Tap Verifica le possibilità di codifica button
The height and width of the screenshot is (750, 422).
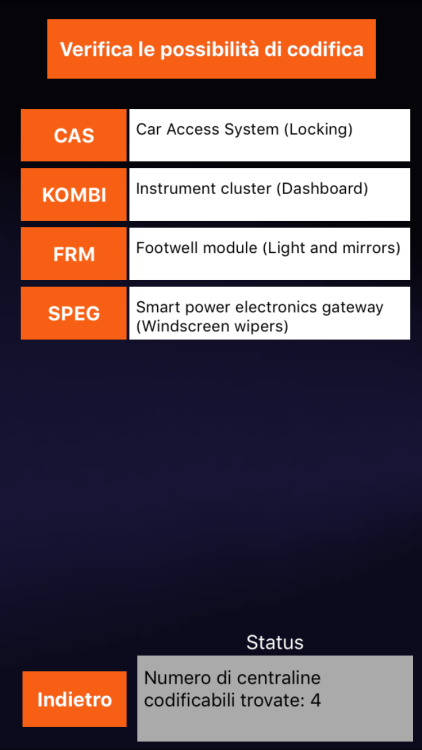pyautogui.click(x=211, y=49)
